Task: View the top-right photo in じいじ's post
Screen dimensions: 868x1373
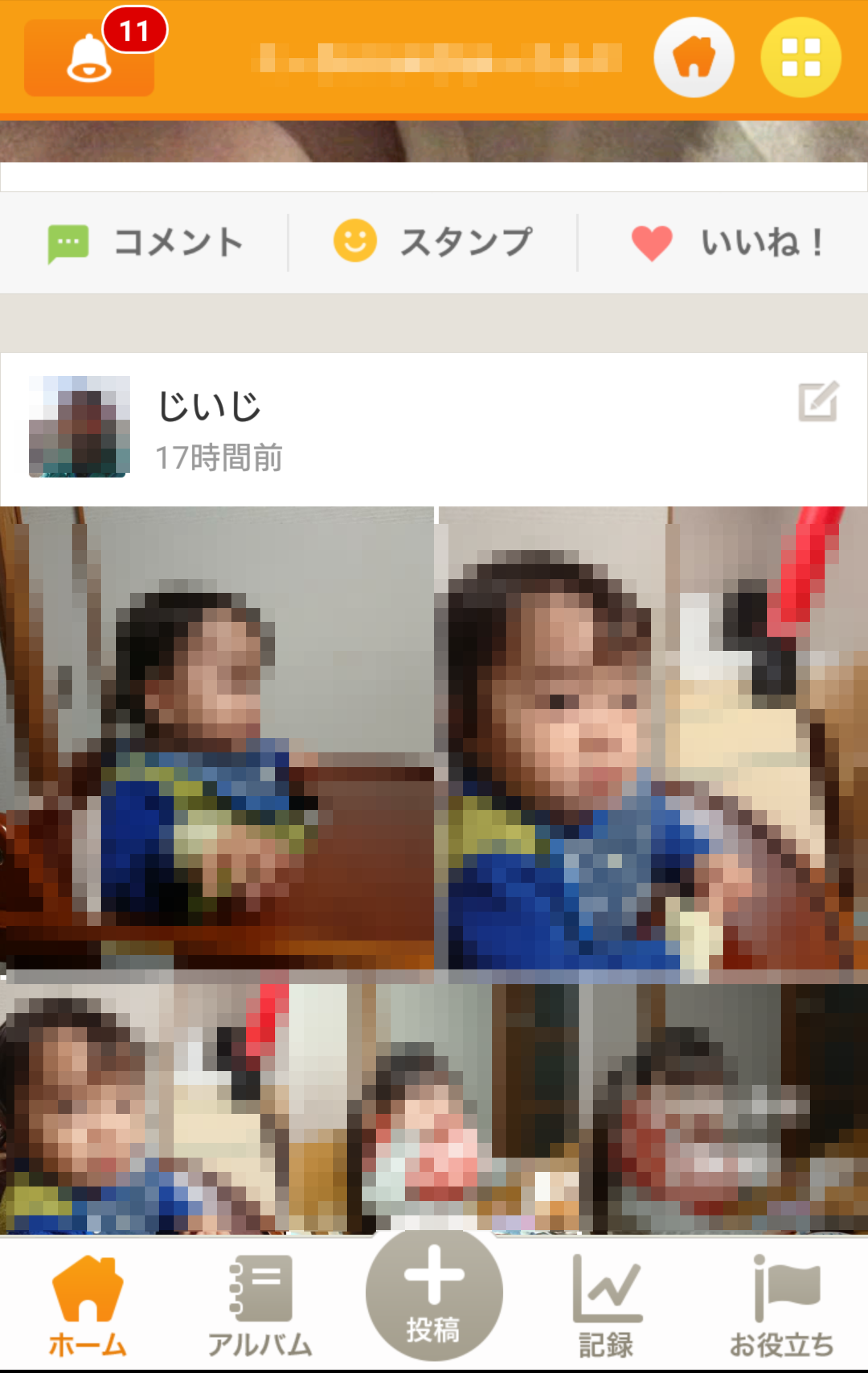Action: pos(652,738)
